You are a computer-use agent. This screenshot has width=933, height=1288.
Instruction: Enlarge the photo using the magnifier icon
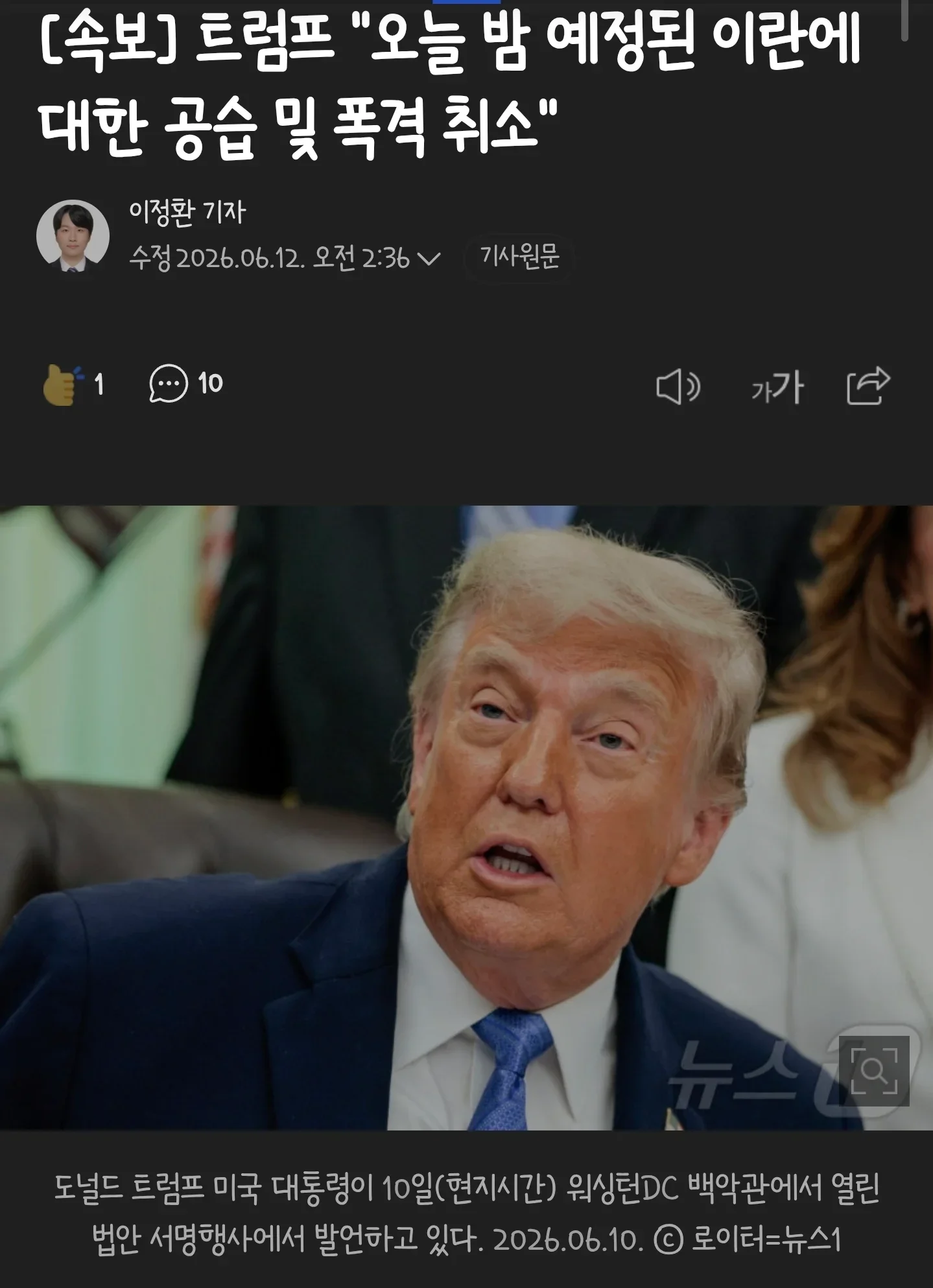pyautogui.click(x=874, y=1071)
